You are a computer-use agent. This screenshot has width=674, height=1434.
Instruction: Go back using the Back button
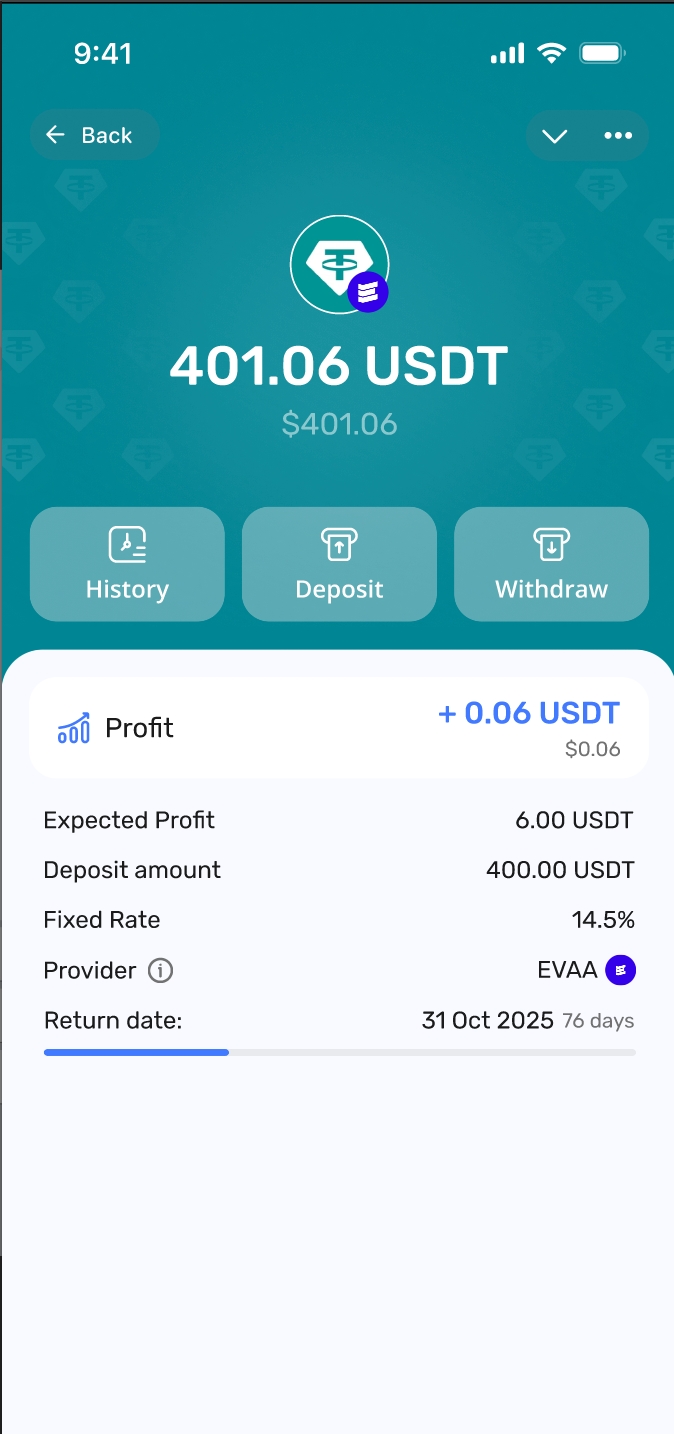click(x=94, y=135)
